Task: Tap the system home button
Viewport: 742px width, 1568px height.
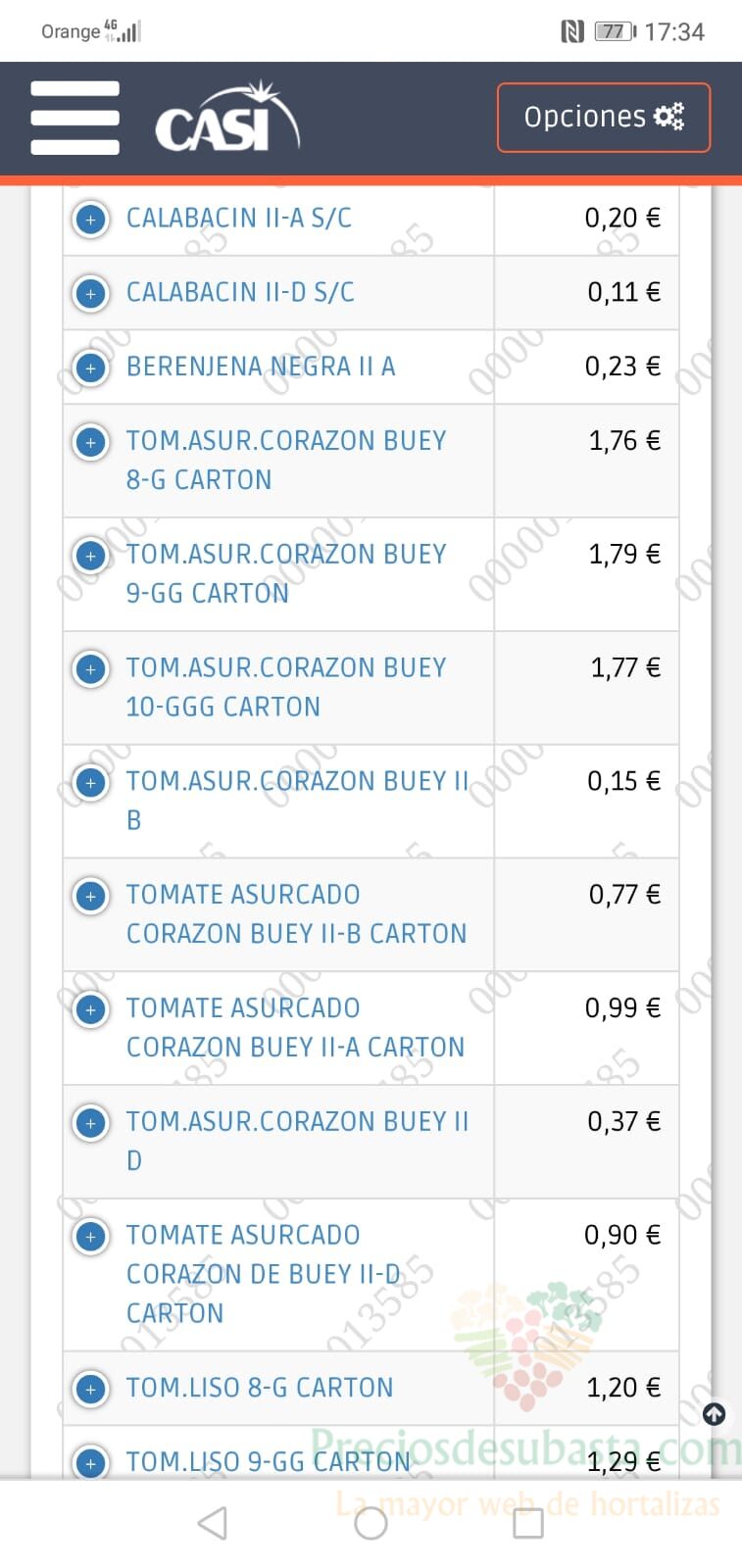Action: tap(371, 1523)
